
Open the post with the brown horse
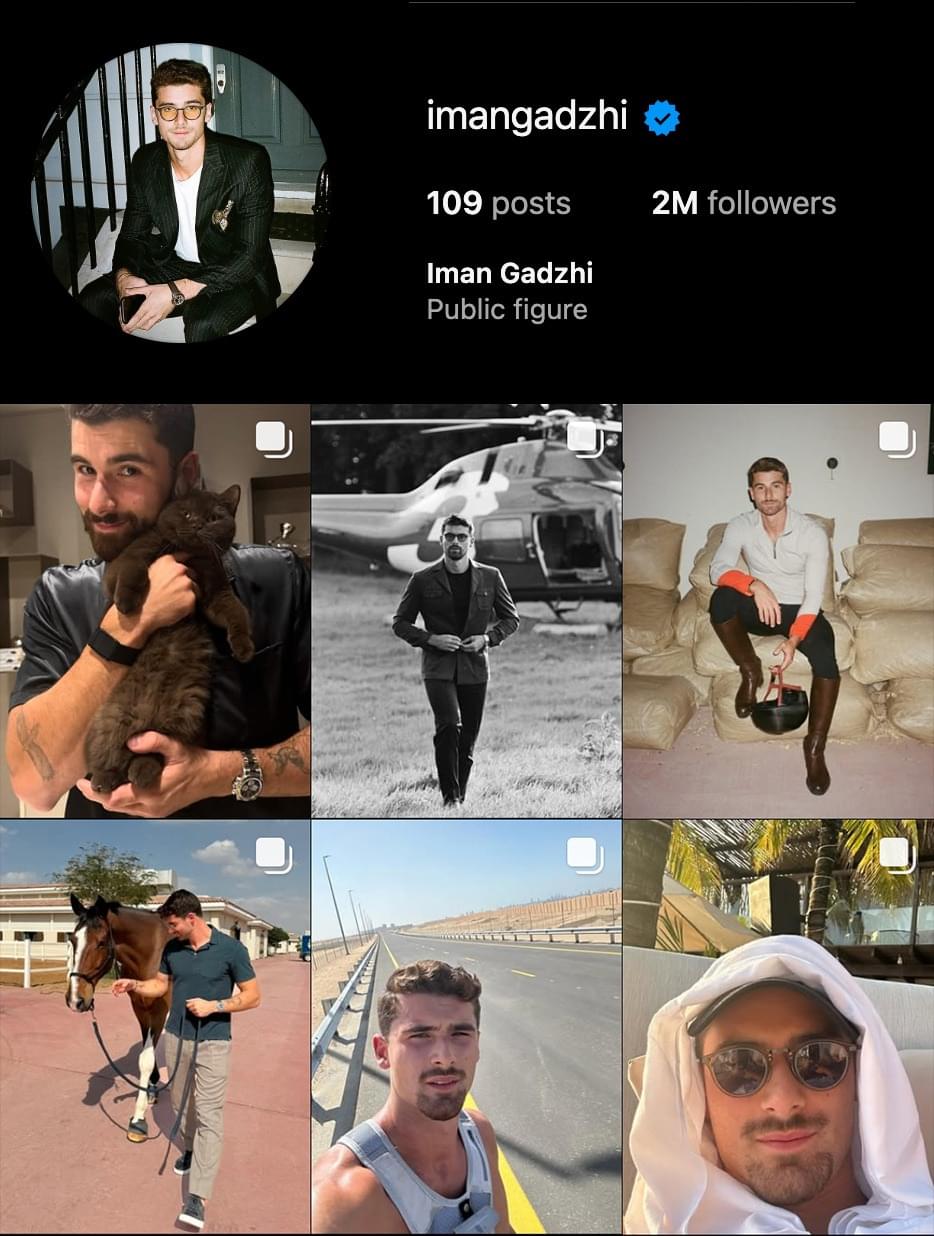[x=155, y=1027]
